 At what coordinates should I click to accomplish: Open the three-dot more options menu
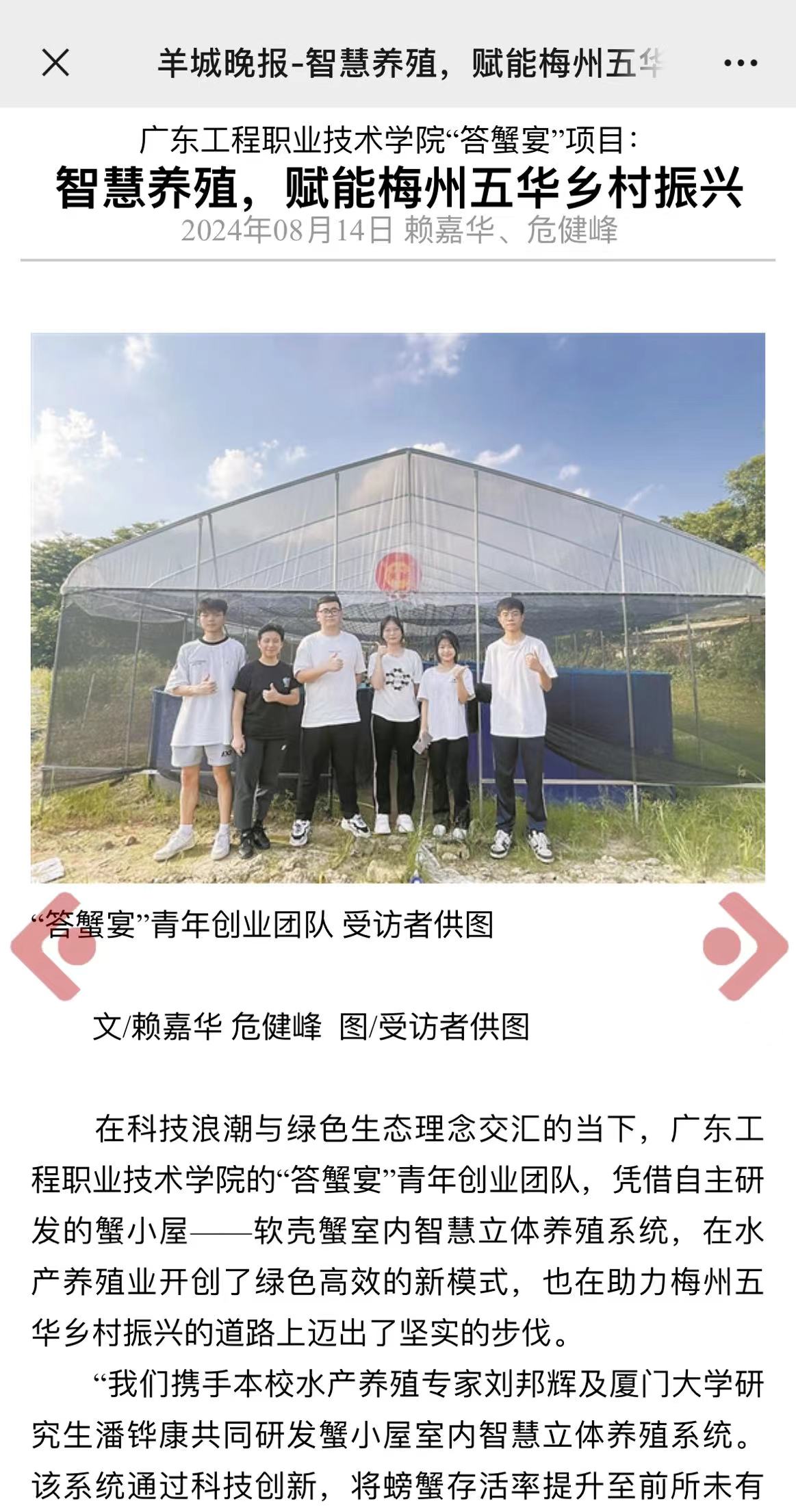741,64
